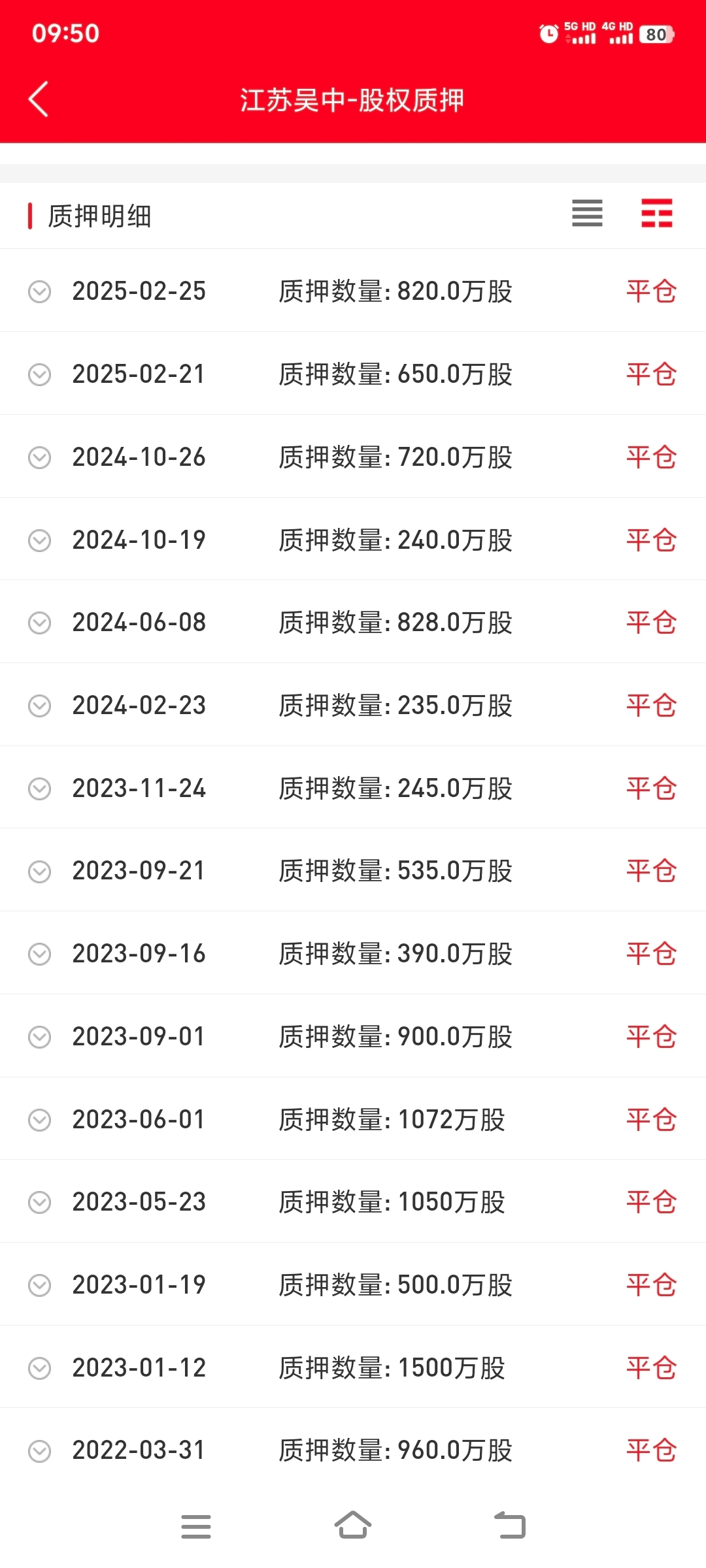Image resolution: width=706 pixels, height=1568 pixels.
Task: Go back from the 股权质押 page
Action: point(39,99)
